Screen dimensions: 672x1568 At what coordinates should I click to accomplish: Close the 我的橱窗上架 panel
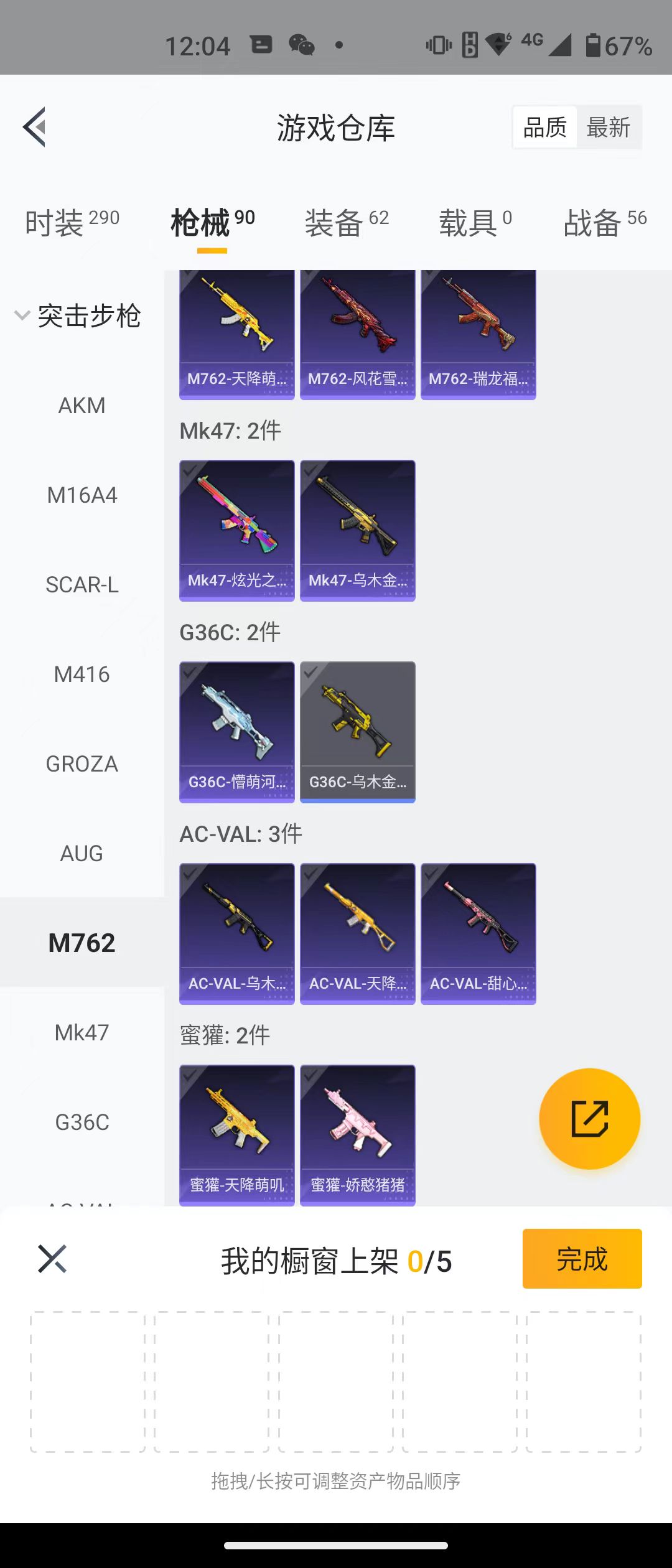pyautogui.click(x=52, y=1259)
